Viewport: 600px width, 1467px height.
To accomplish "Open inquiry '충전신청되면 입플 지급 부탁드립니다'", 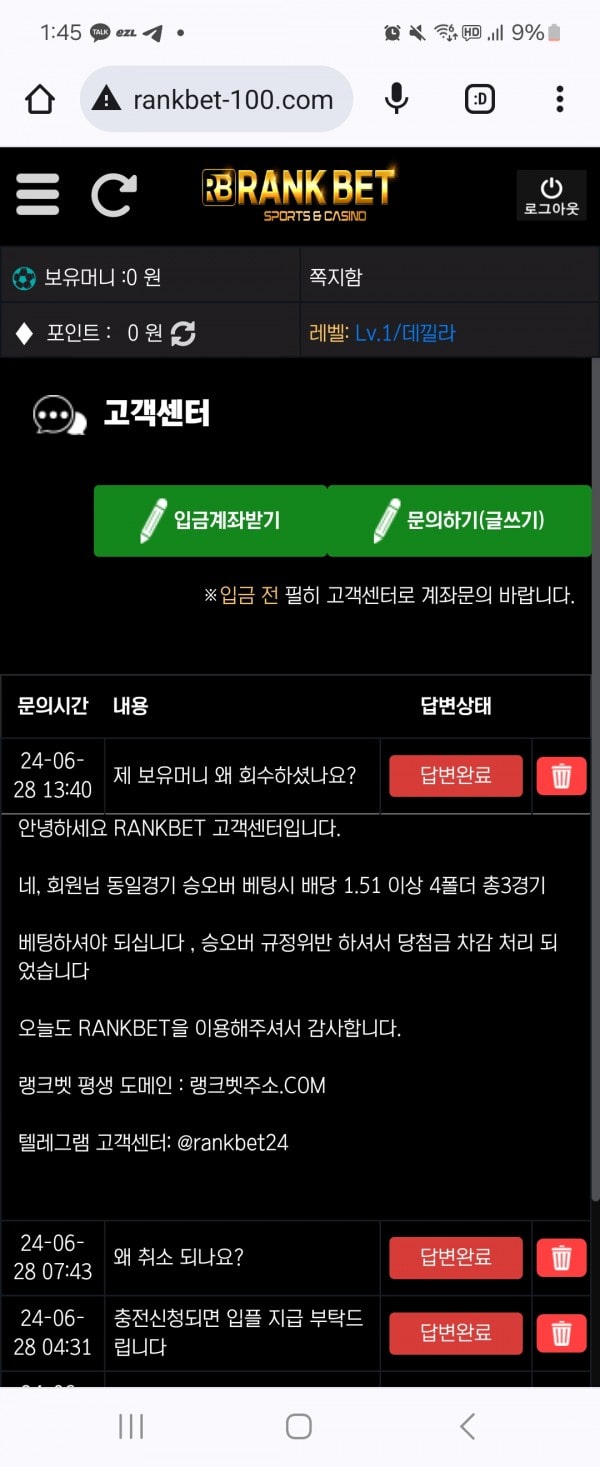I will tap(238, 1332).
